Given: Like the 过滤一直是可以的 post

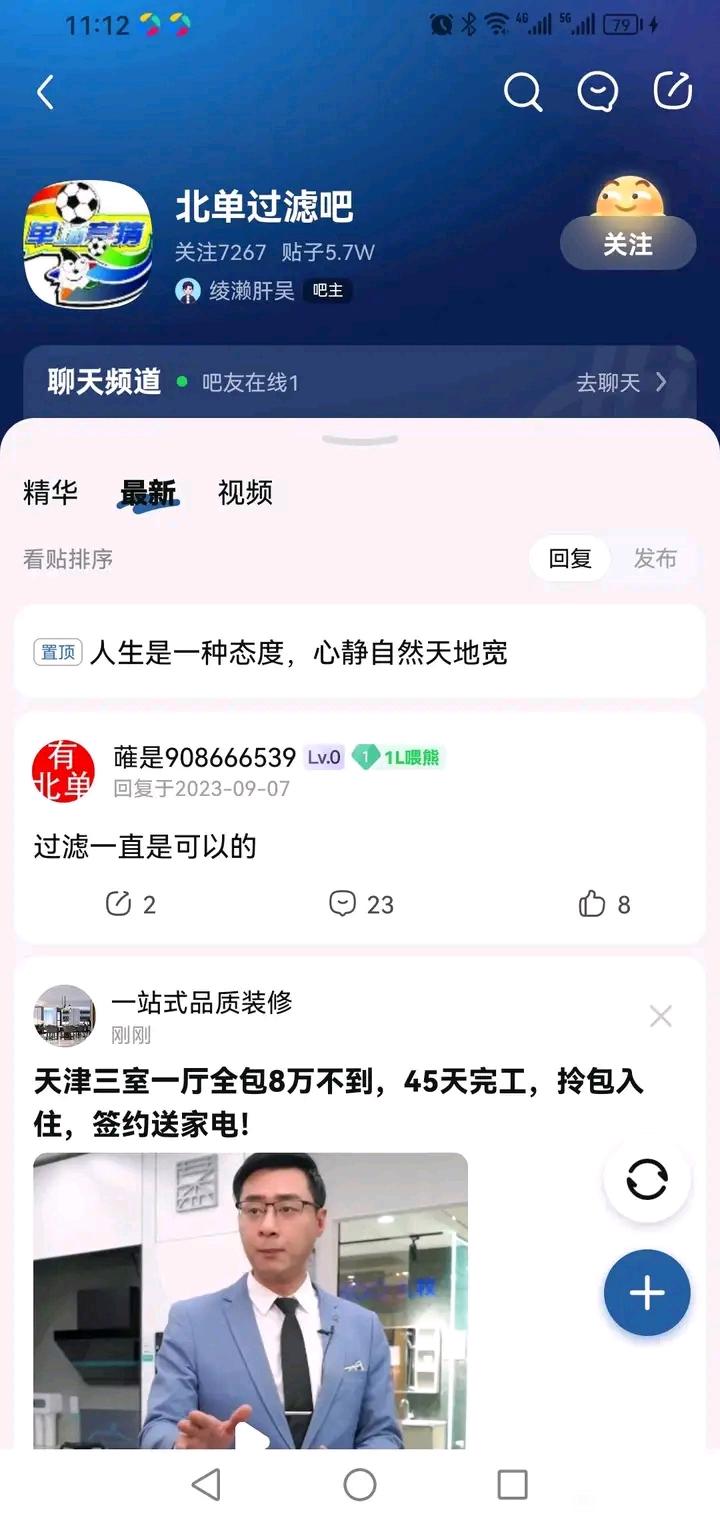Looking at the screenshot, I should pos(604,905).
